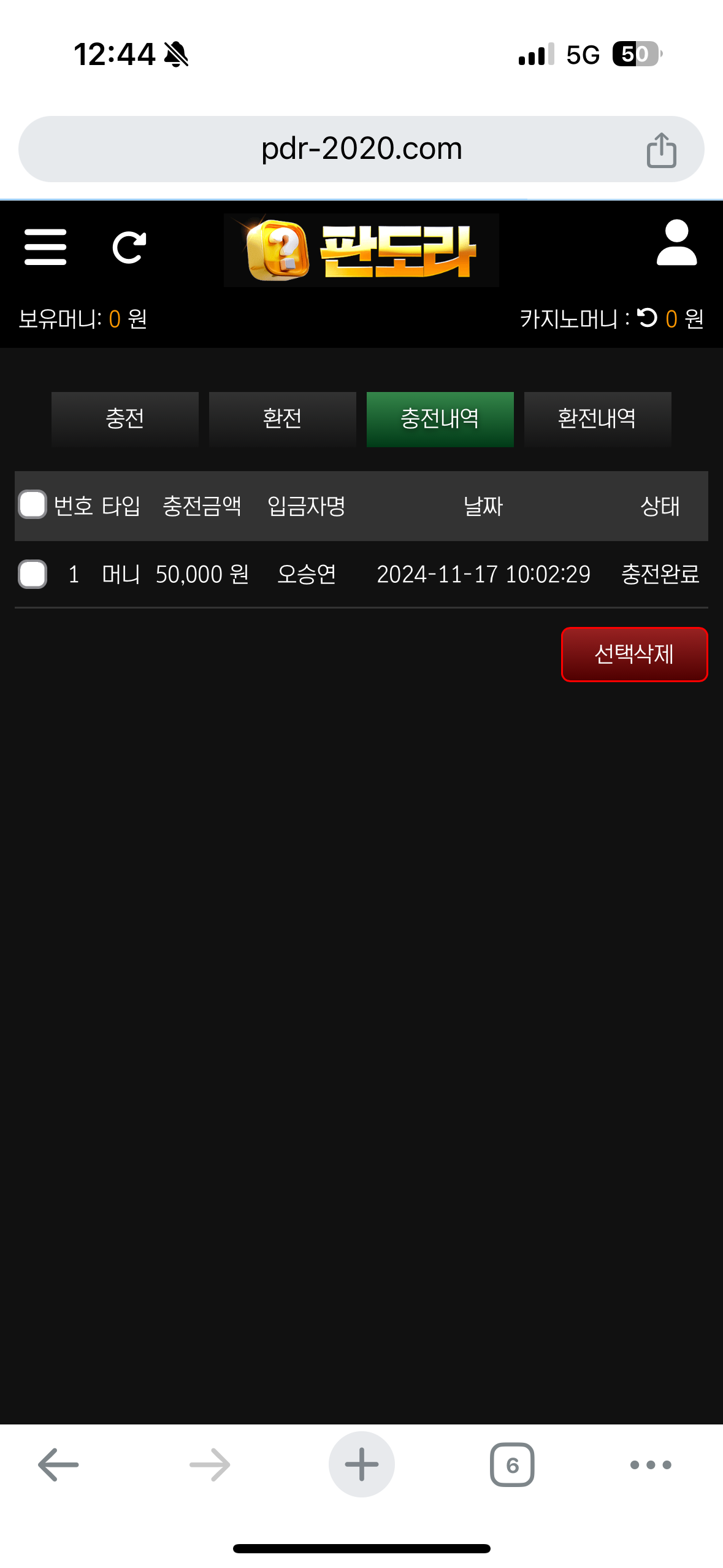The width and height of the screenshot is (723, 1568).
Task: Tap the pdr-2020.com address bar
Action: click(x=361, y=149)
